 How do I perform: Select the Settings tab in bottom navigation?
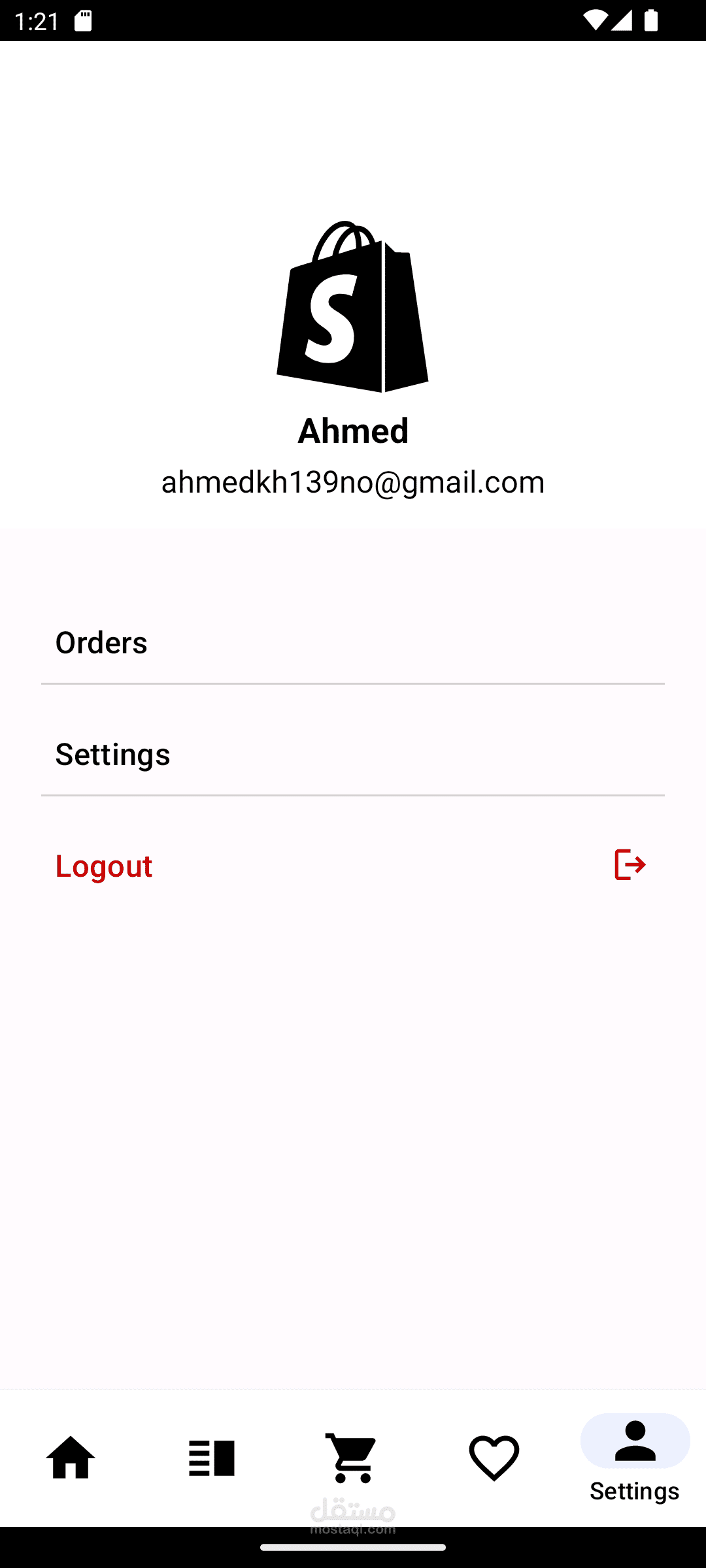pos(635,1458)
